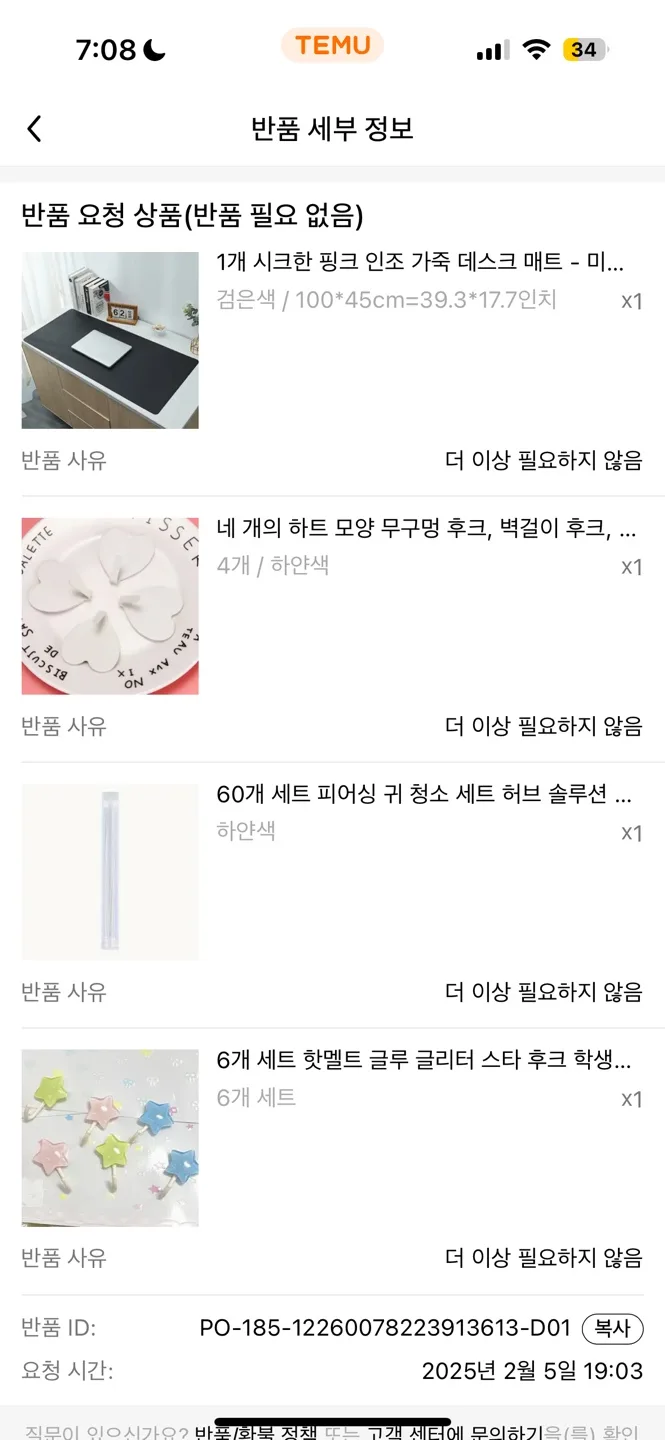Copy the 반품 ID with the 복사 button
This screenshot has height=1440, width=665.
click(612, 1328)
